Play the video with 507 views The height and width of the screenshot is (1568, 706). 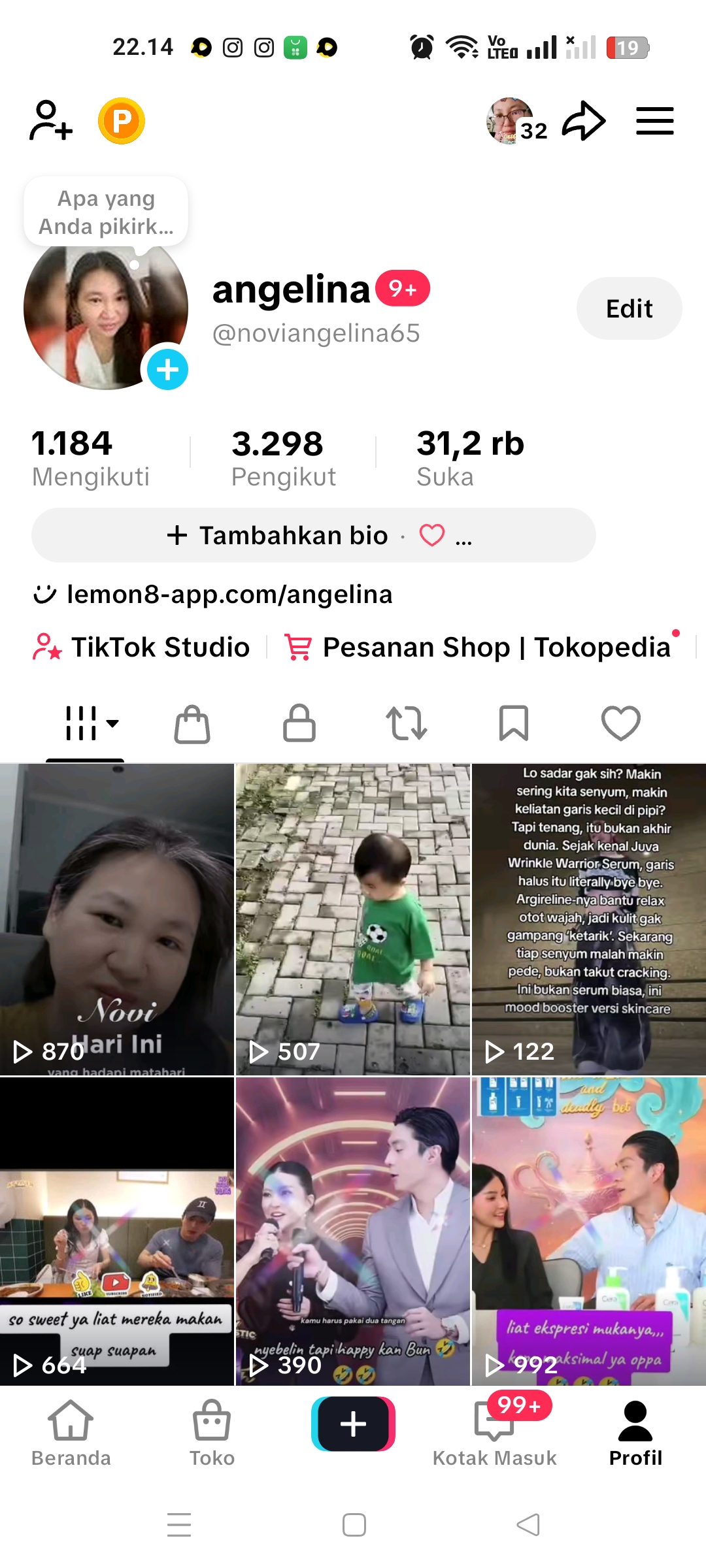click(353, 919)
